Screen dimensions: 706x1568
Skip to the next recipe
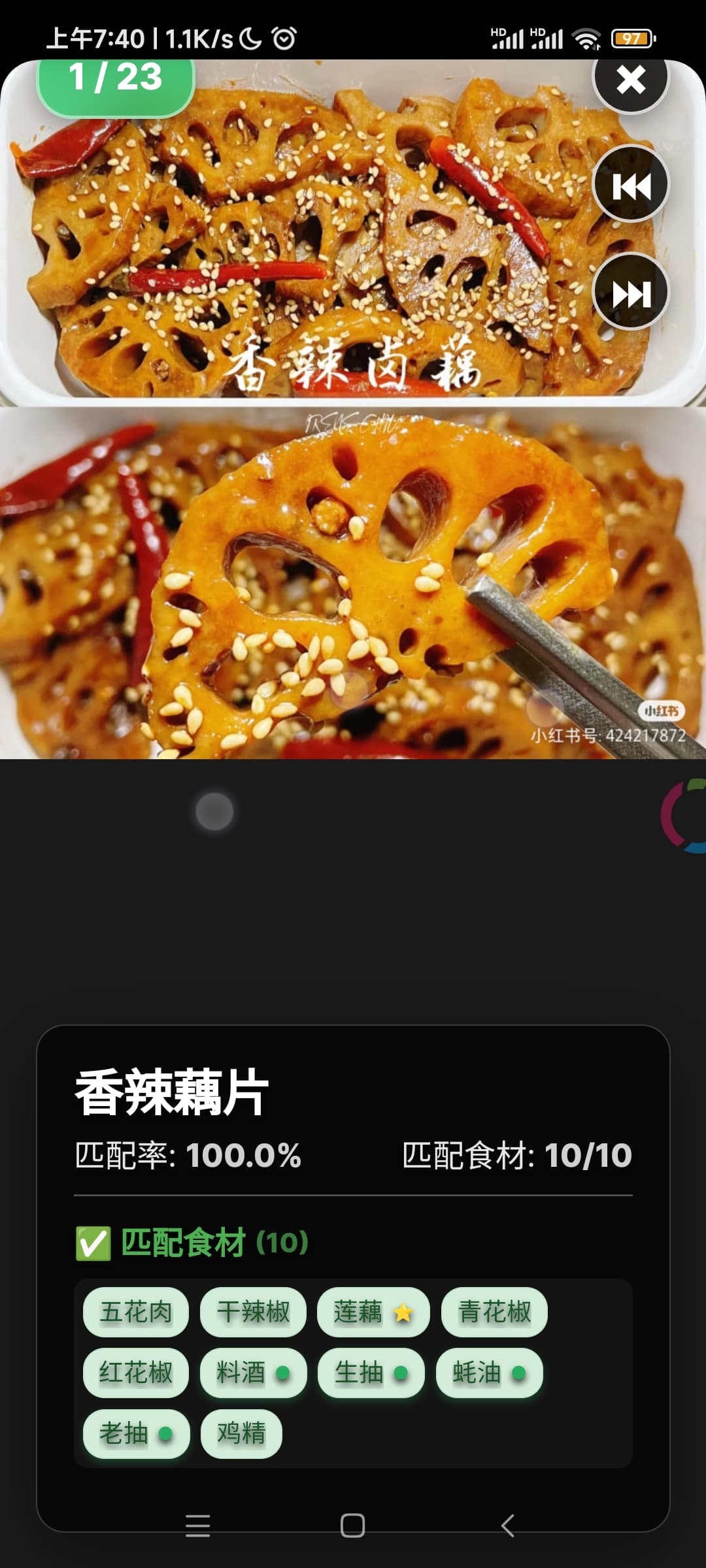click(630, 293)
